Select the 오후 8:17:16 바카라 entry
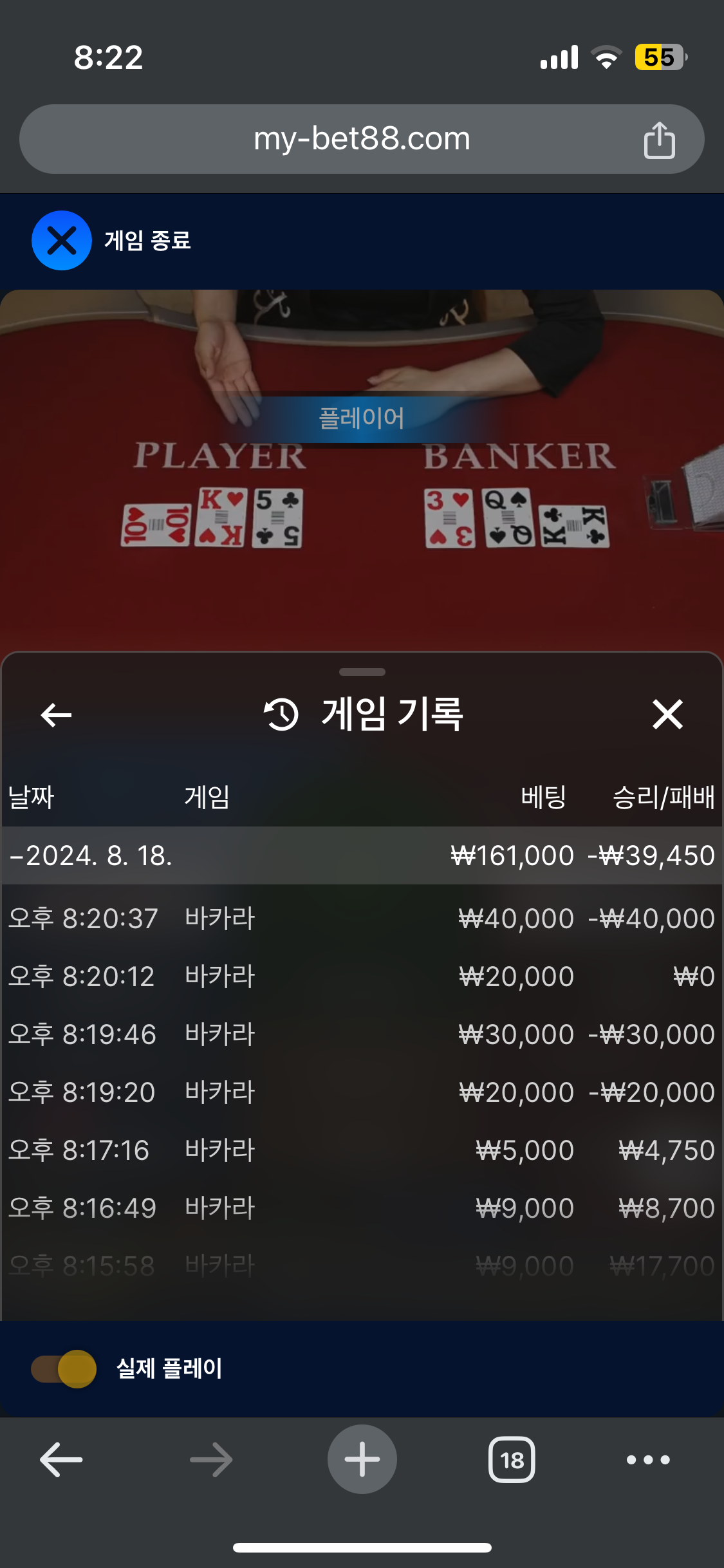Viewport: 724px width, 1568px height. [362, 1150]
